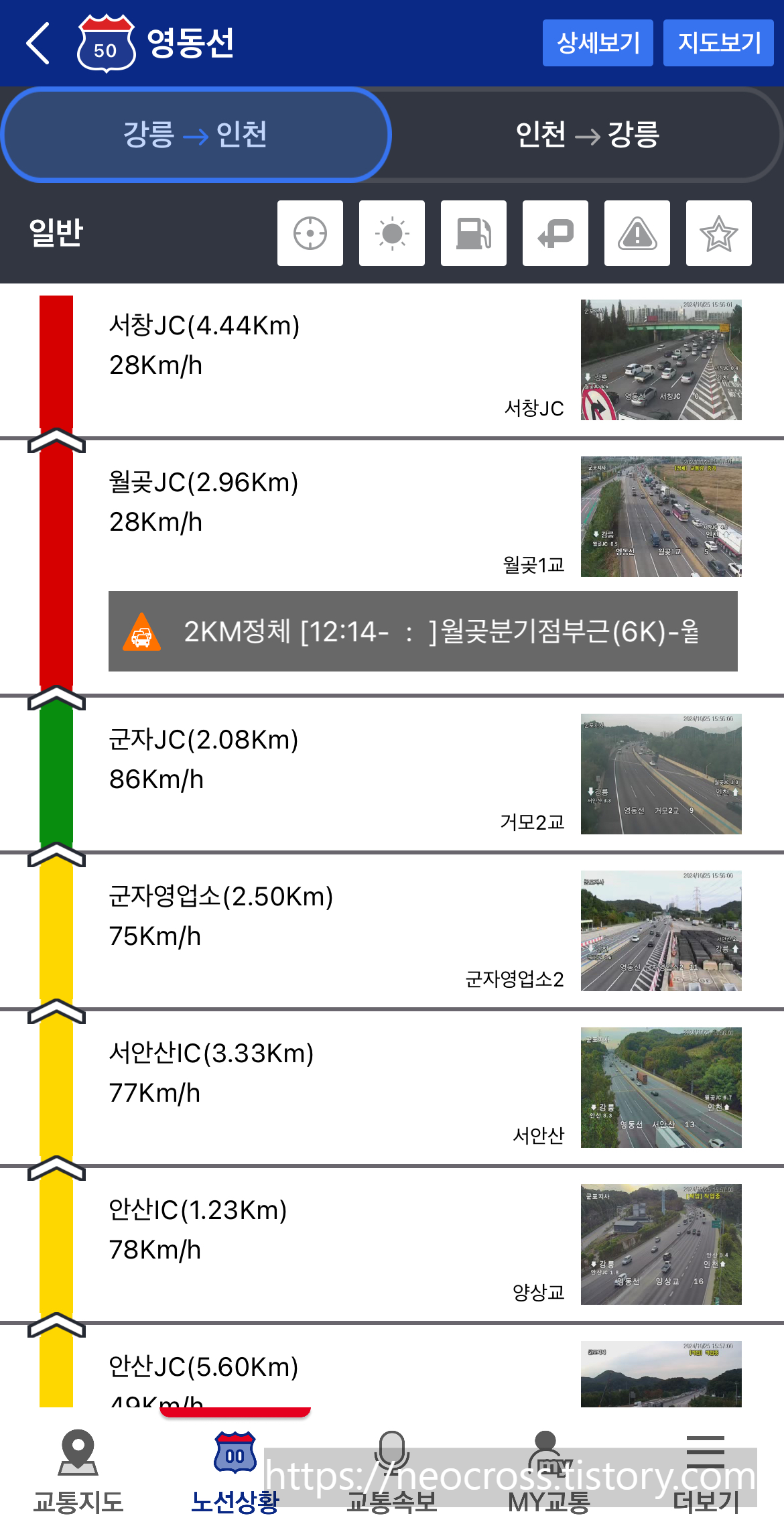Switch direction to 인천 → 강릉

tap(588, 133)
